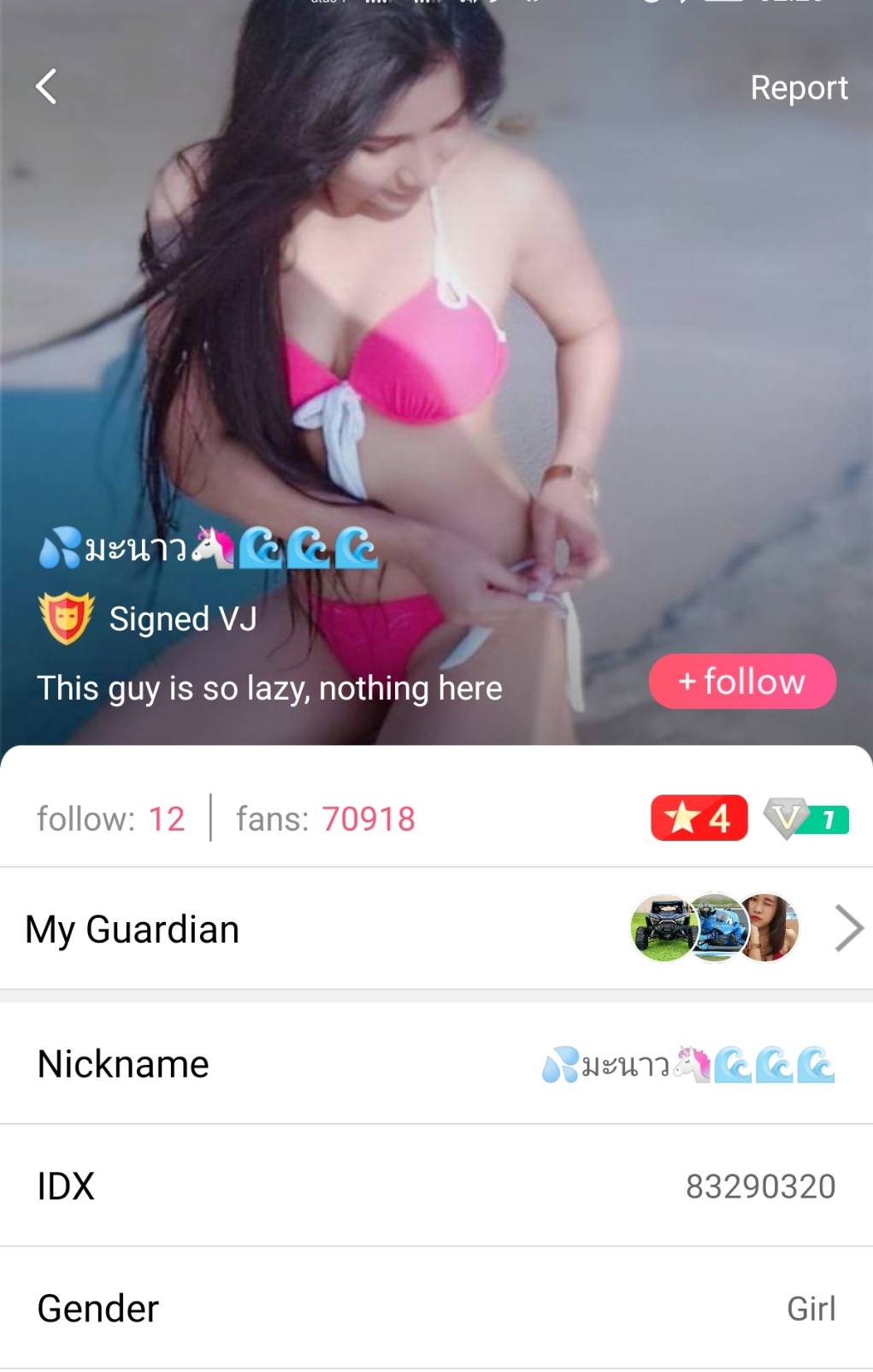873x1372 pixels.
Task: View the following count
Action: point(111,819)
